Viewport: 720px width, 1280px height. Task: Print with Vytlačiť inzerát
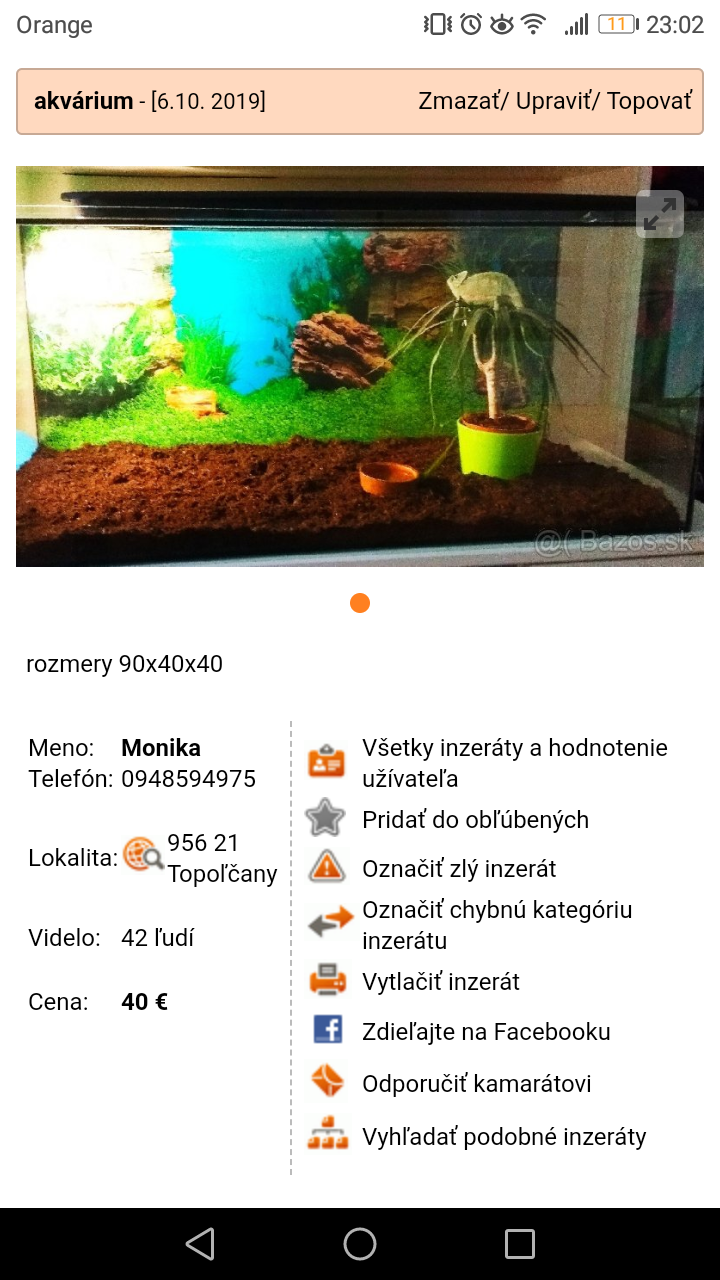coord(441,982)
